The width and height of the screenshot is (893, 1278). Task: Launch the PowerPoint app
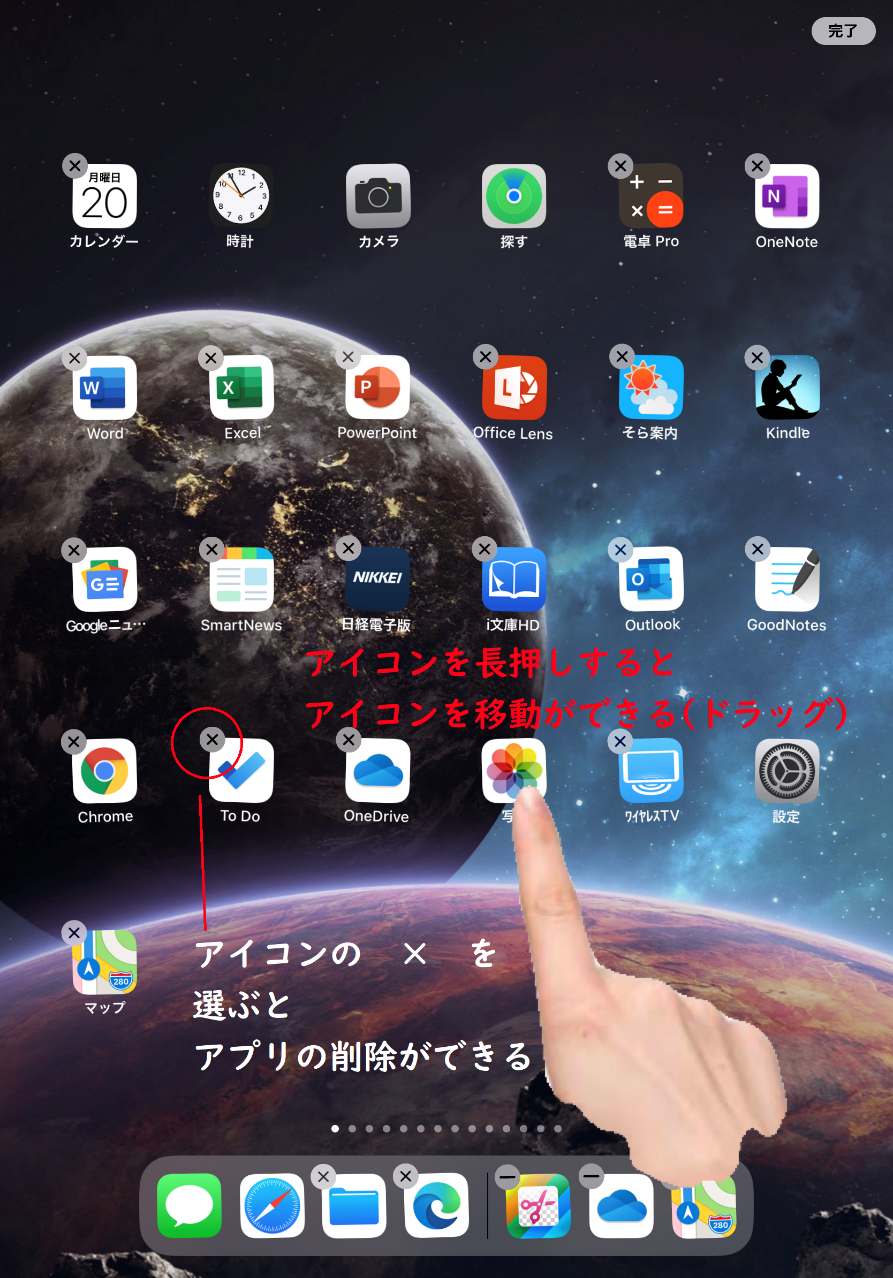(x=378, y=387)
